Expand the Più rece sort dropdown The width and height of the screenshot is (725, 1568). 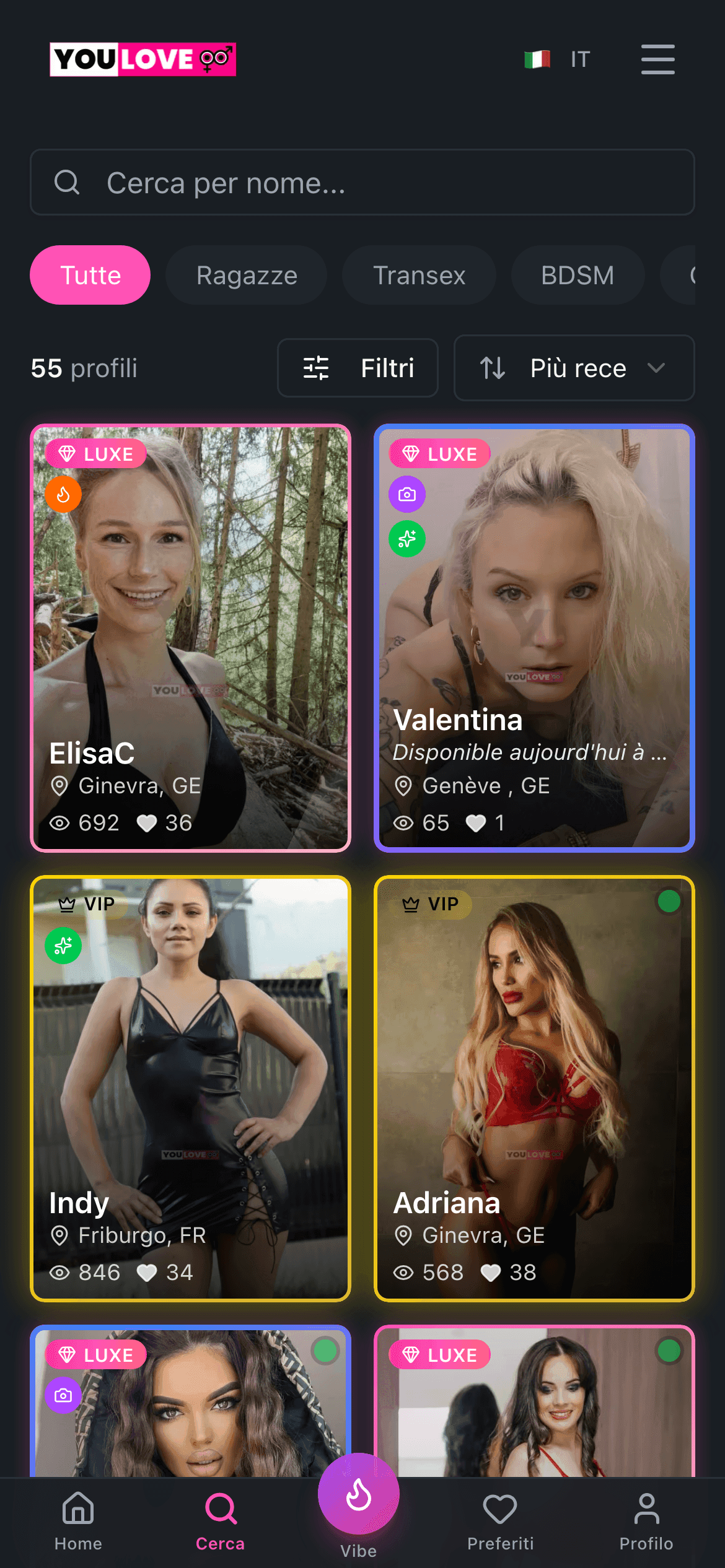point(574,368)
